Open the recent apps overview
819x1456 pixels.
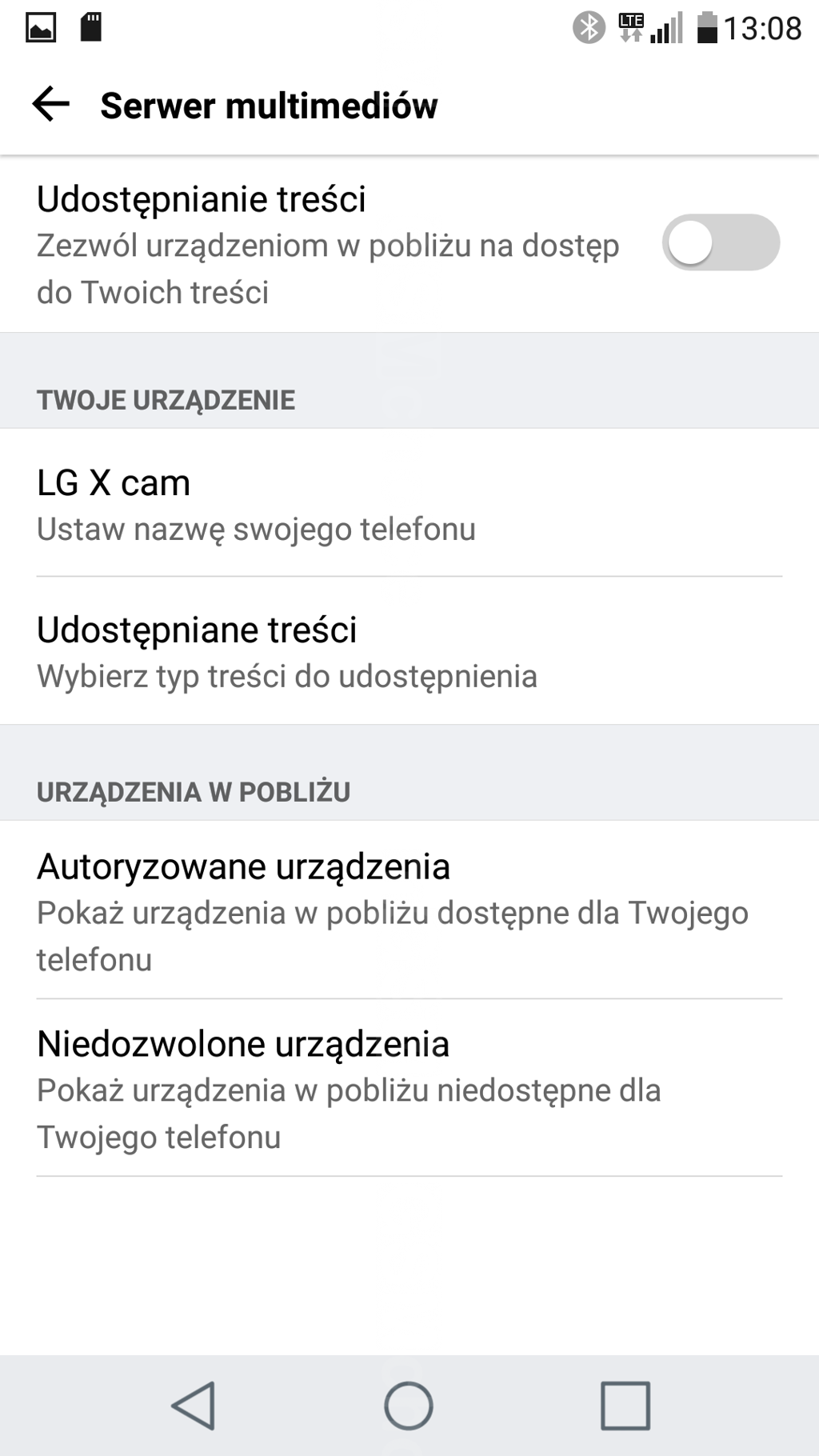pos(625,1405)
